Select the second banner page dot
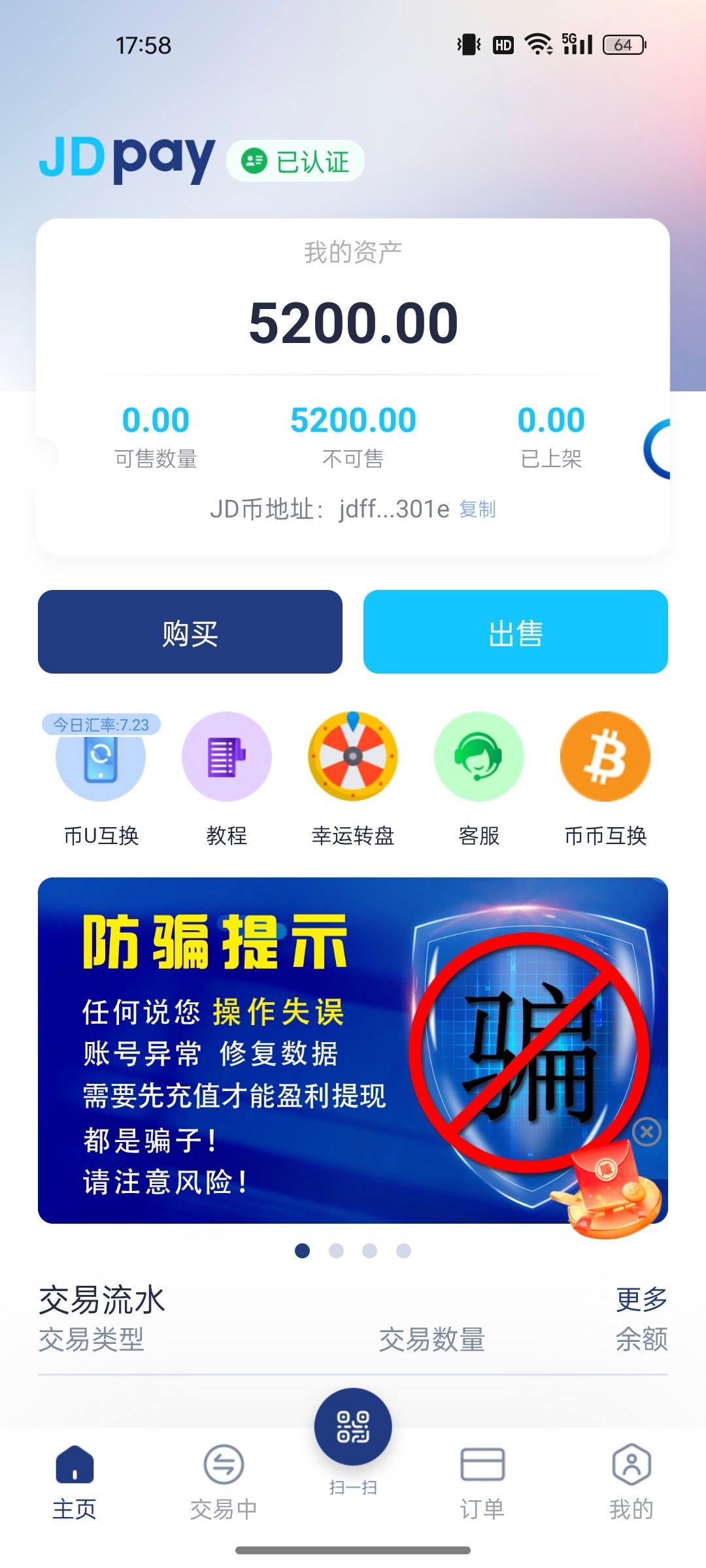706x1568 pixels. coord(336,1250)
